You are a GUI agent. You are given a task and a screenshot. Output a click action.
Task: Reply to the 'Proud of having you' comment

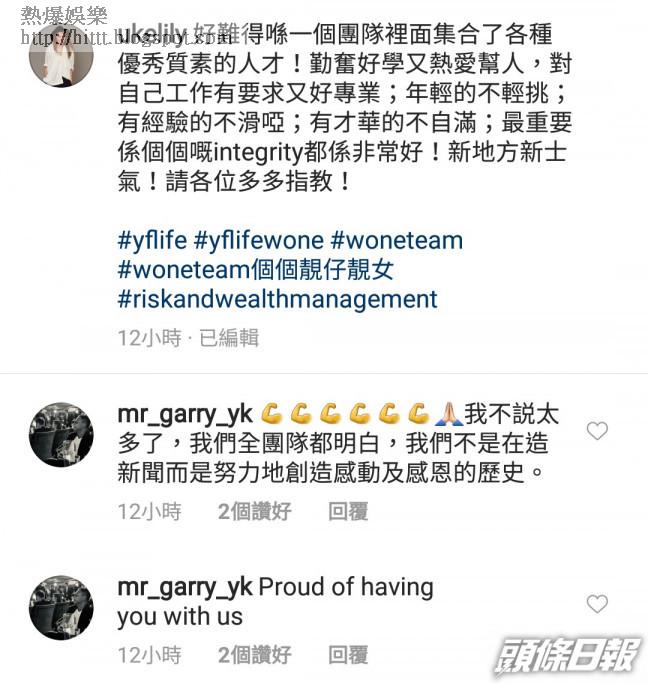point(348,655)
